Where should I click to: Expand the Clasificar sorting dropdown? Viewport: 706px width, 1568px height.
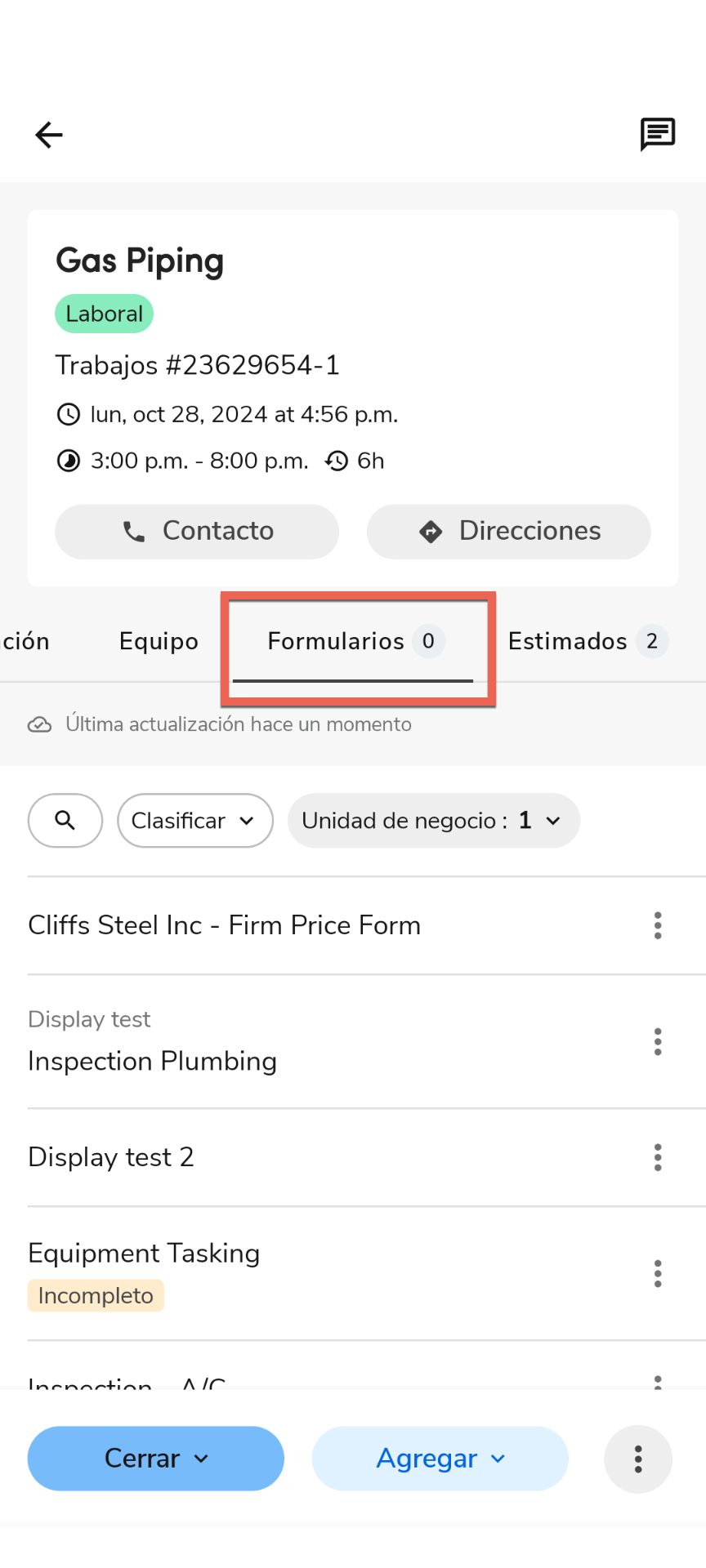[194, 821]
